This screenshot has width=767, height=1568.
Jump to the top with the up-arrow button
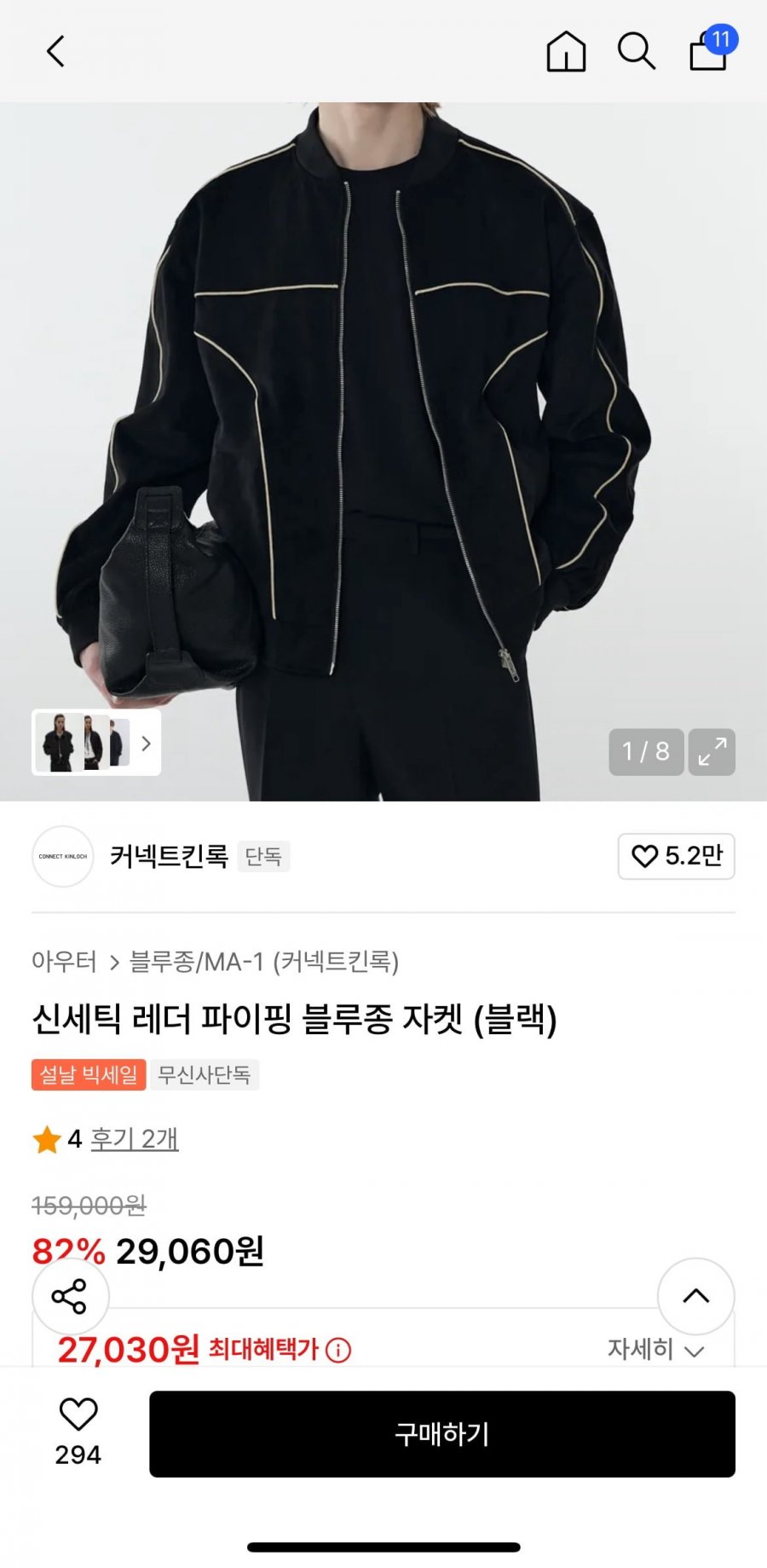pyautogui.click(x=695, y=1296)
